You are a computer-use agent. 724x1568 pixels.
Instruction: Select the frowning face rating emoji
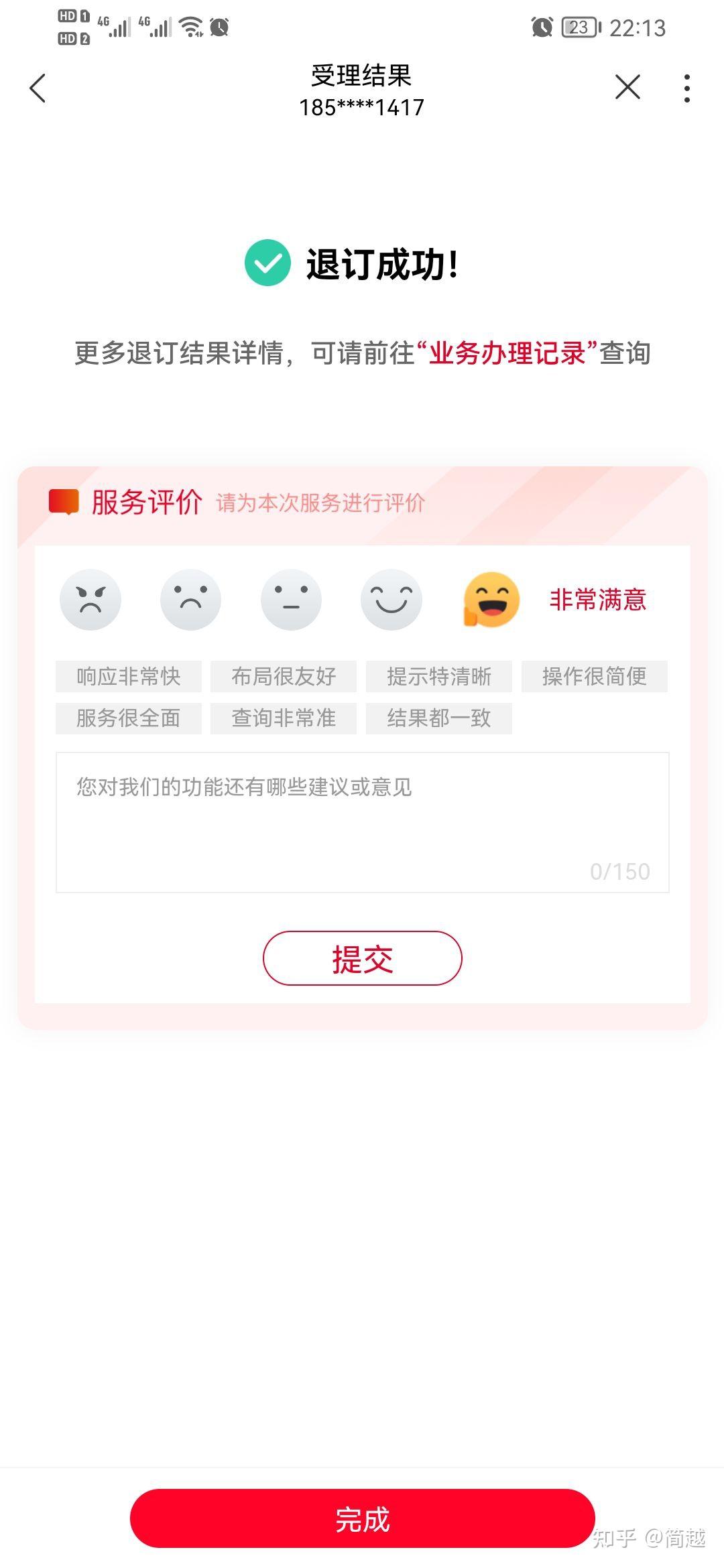pyautogui.click(x=190, y=600)
